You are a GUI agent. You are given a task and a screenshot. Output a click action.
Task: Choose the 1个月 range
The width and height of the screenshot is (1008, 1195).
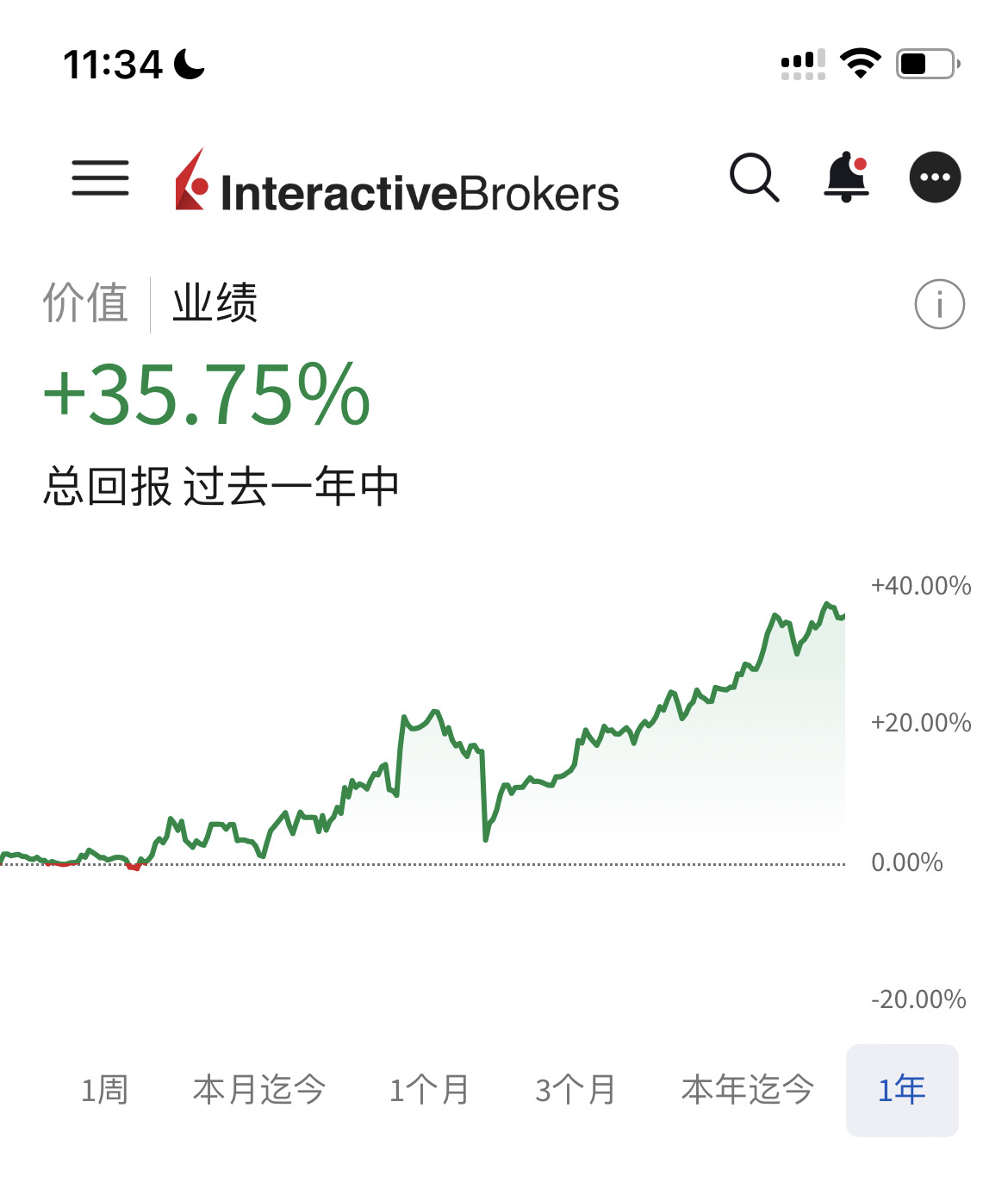429,1090
